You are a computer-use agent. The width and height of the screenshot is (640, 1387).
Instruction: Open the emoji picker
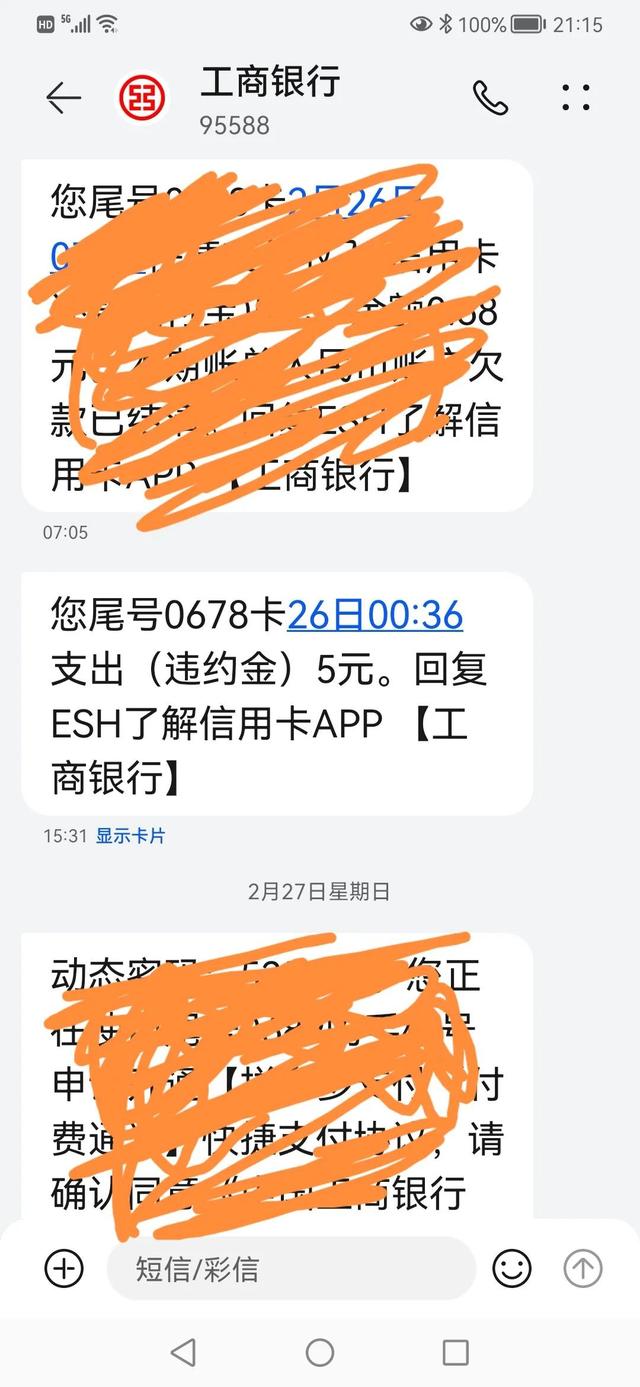[x=512, y=1269]
